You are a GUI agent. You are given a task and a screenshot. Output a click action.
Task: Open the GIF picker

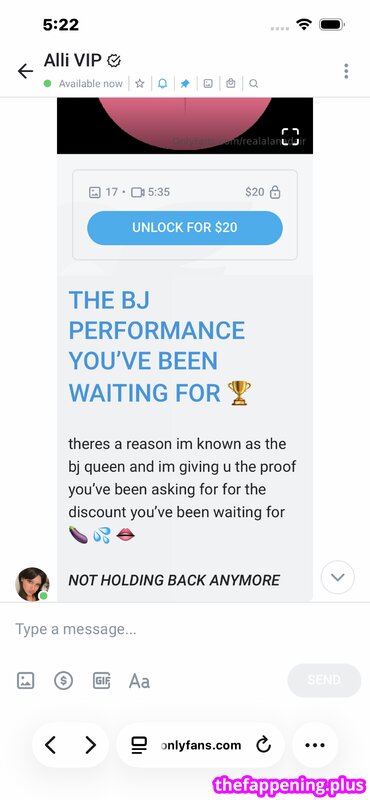(x=102, y=681)
